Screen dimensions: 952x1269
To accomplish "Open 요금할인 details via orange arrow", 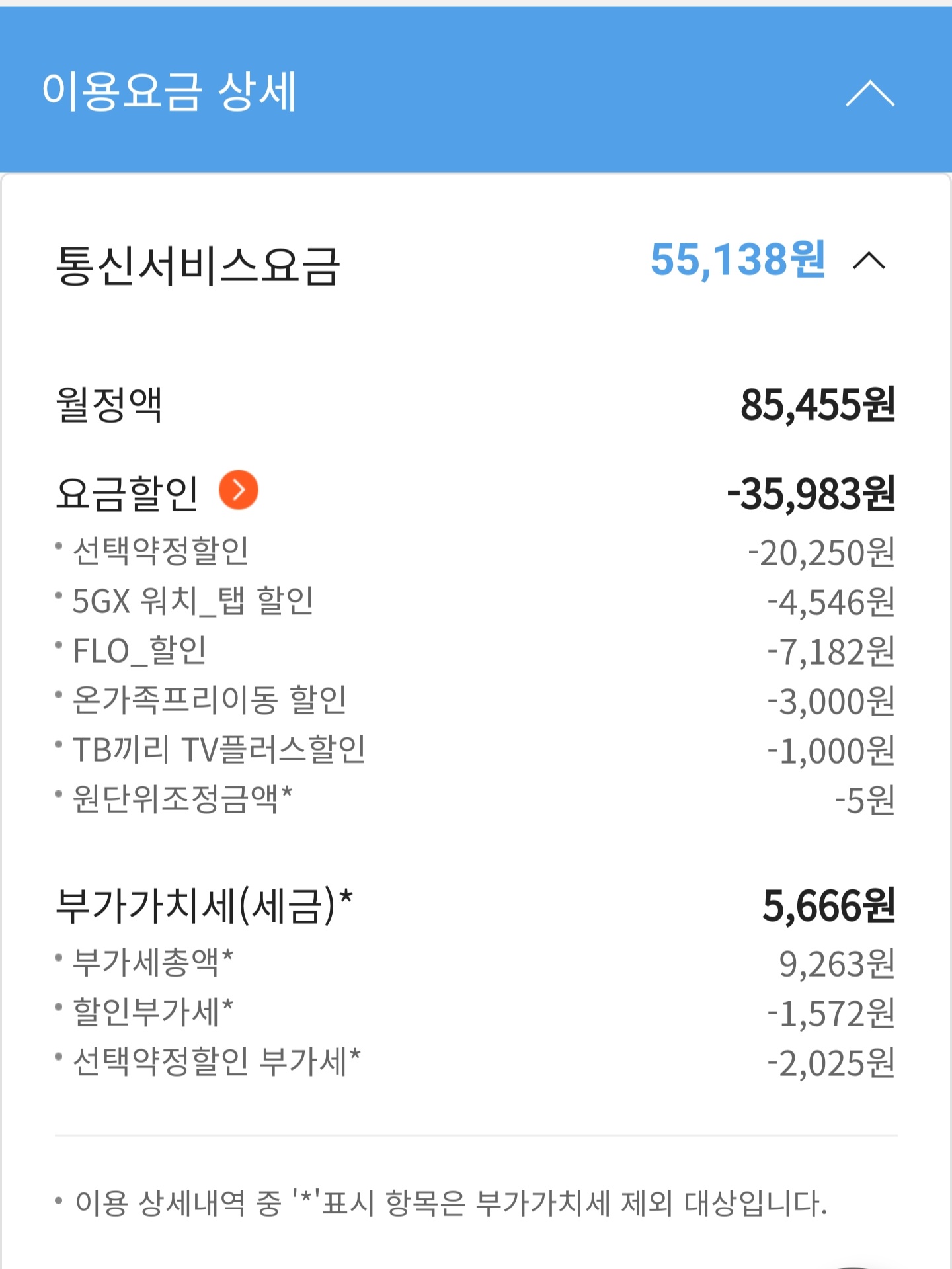I will [x=239, y=490].
